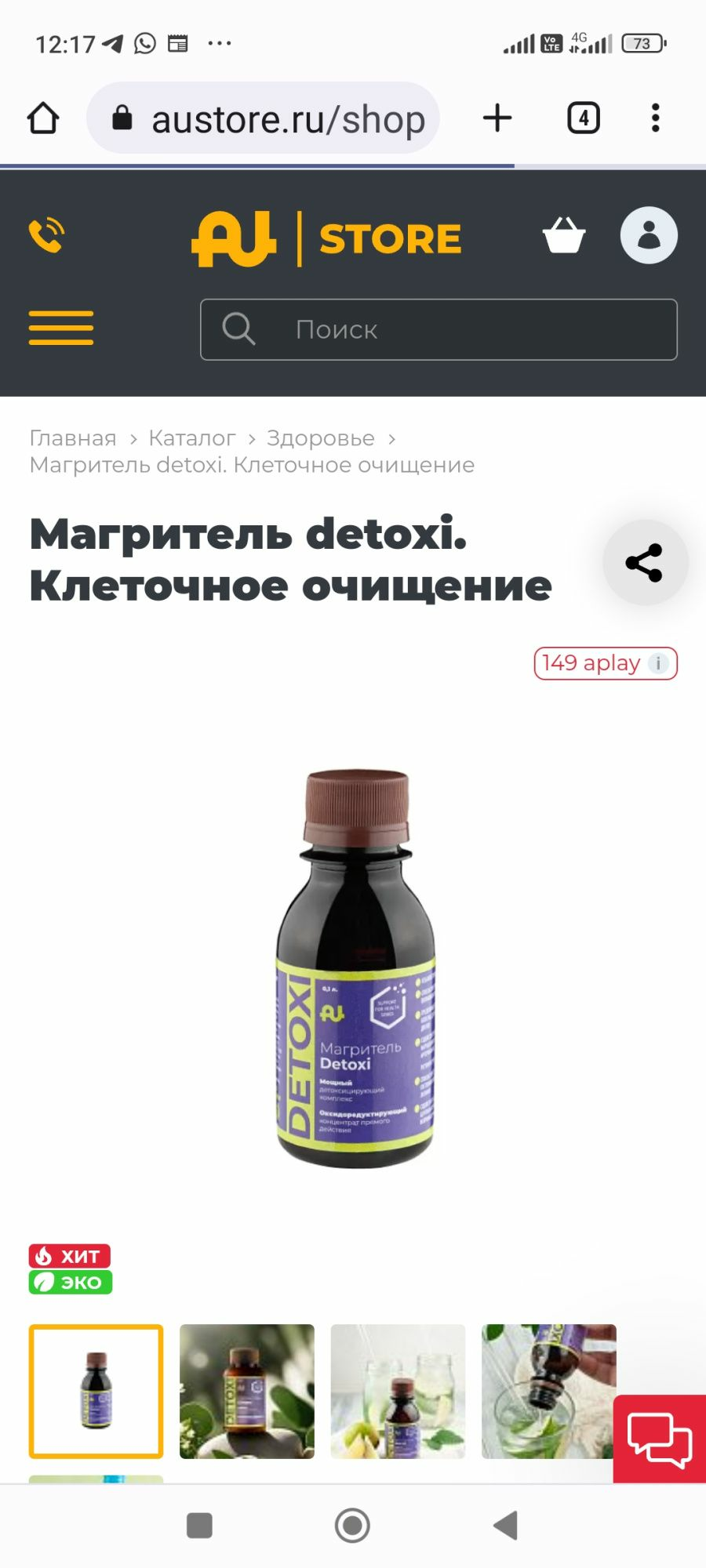
Task: Go to the browser home page
Action: pos(43,118)
